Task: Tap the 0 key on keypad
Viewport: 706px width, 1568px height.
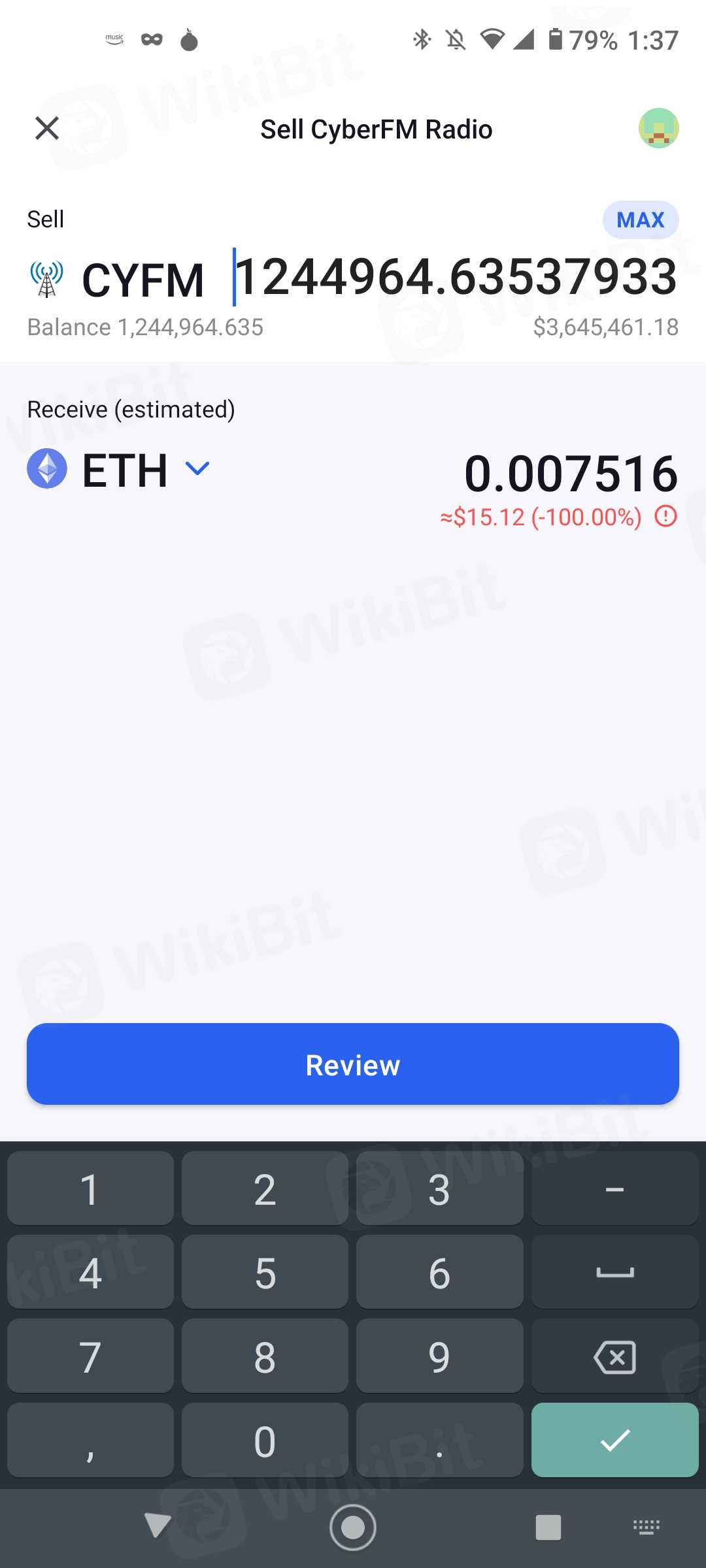Action: [265, 1440]
